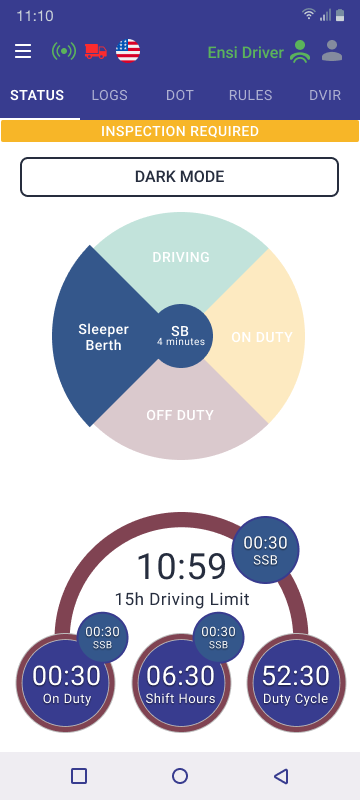Select the Sleeper Berth segment

(103, 337)
